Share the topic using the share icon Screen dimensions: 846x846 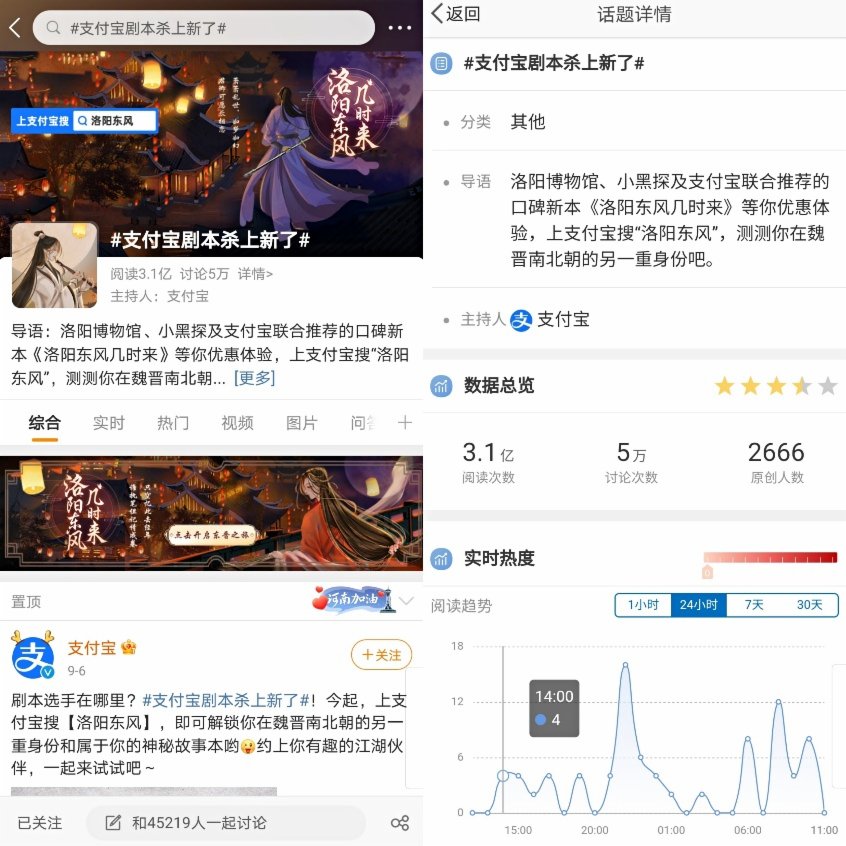pos(400,823)
